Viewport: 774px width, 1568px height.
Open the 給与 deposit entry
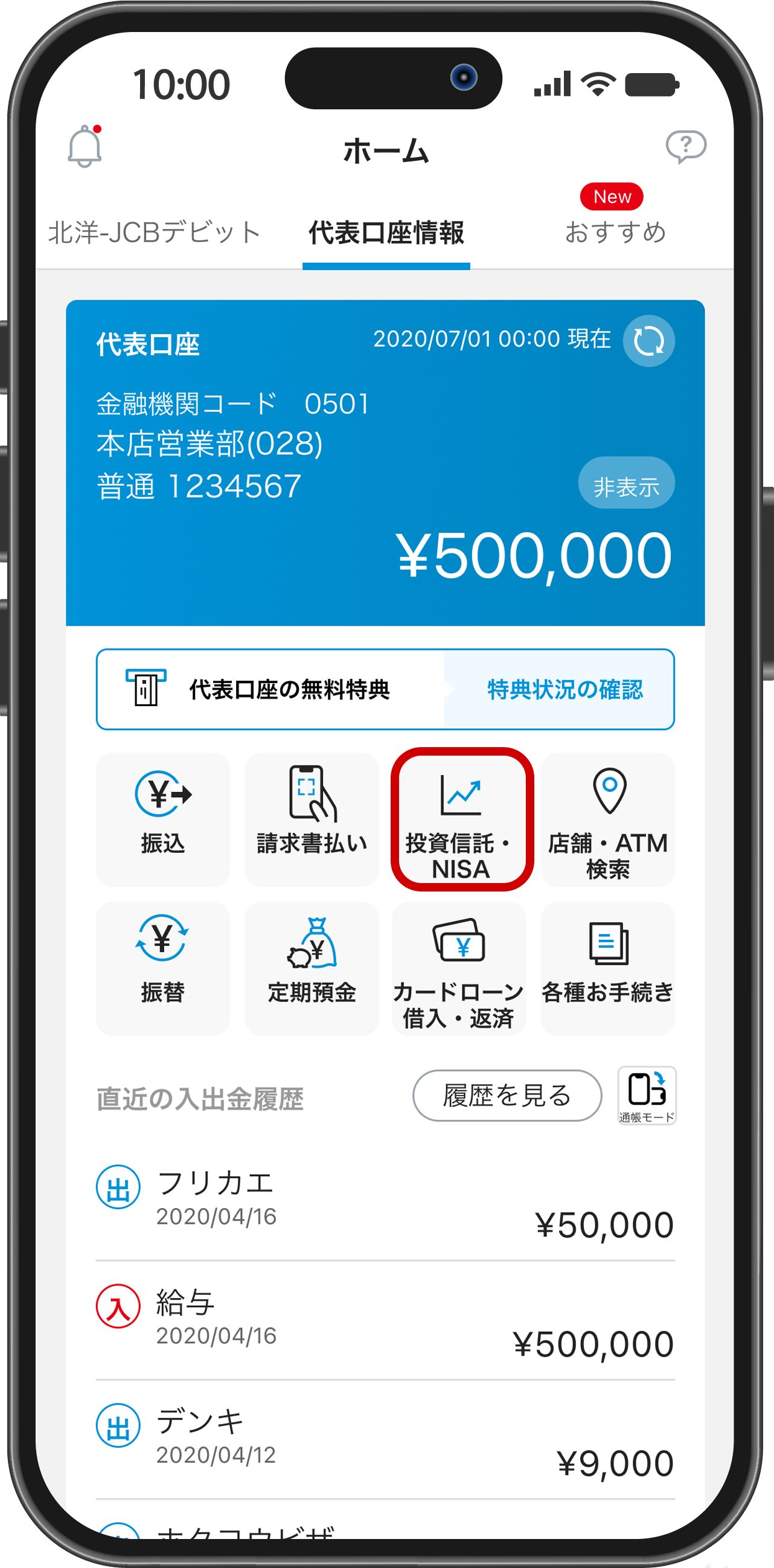385,1319
